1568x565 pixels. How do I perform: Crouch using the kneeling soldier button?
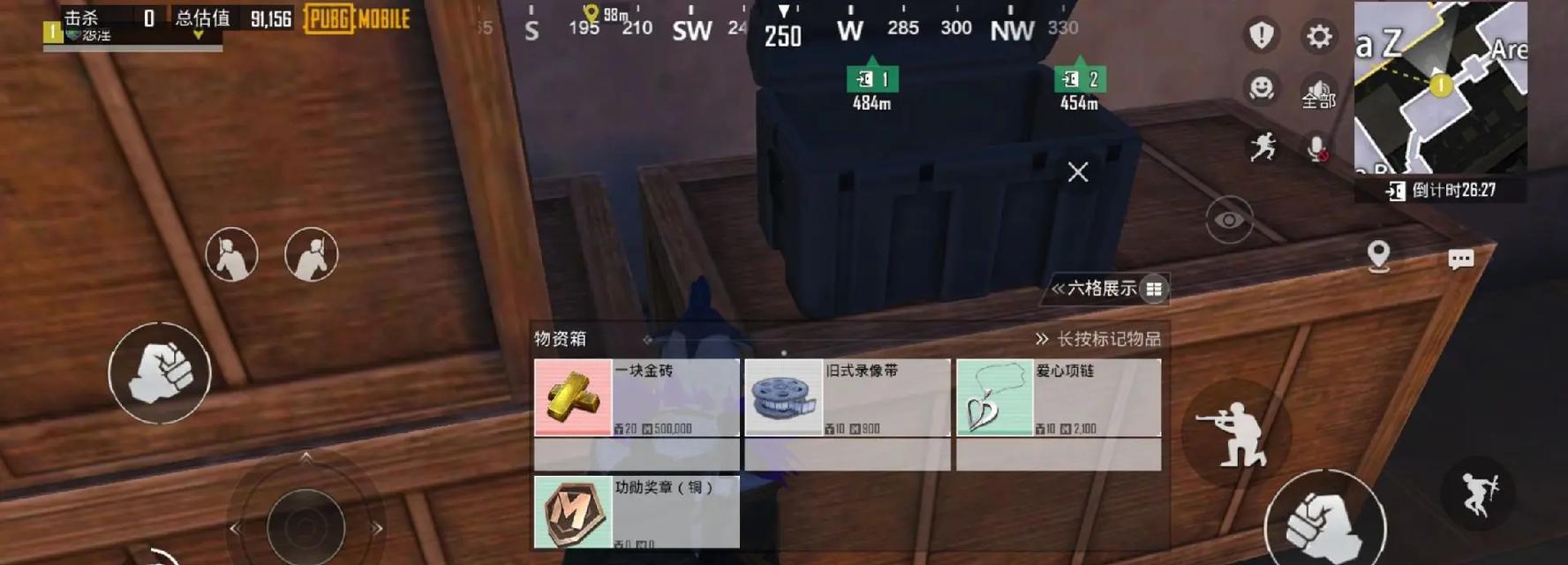1236,434
